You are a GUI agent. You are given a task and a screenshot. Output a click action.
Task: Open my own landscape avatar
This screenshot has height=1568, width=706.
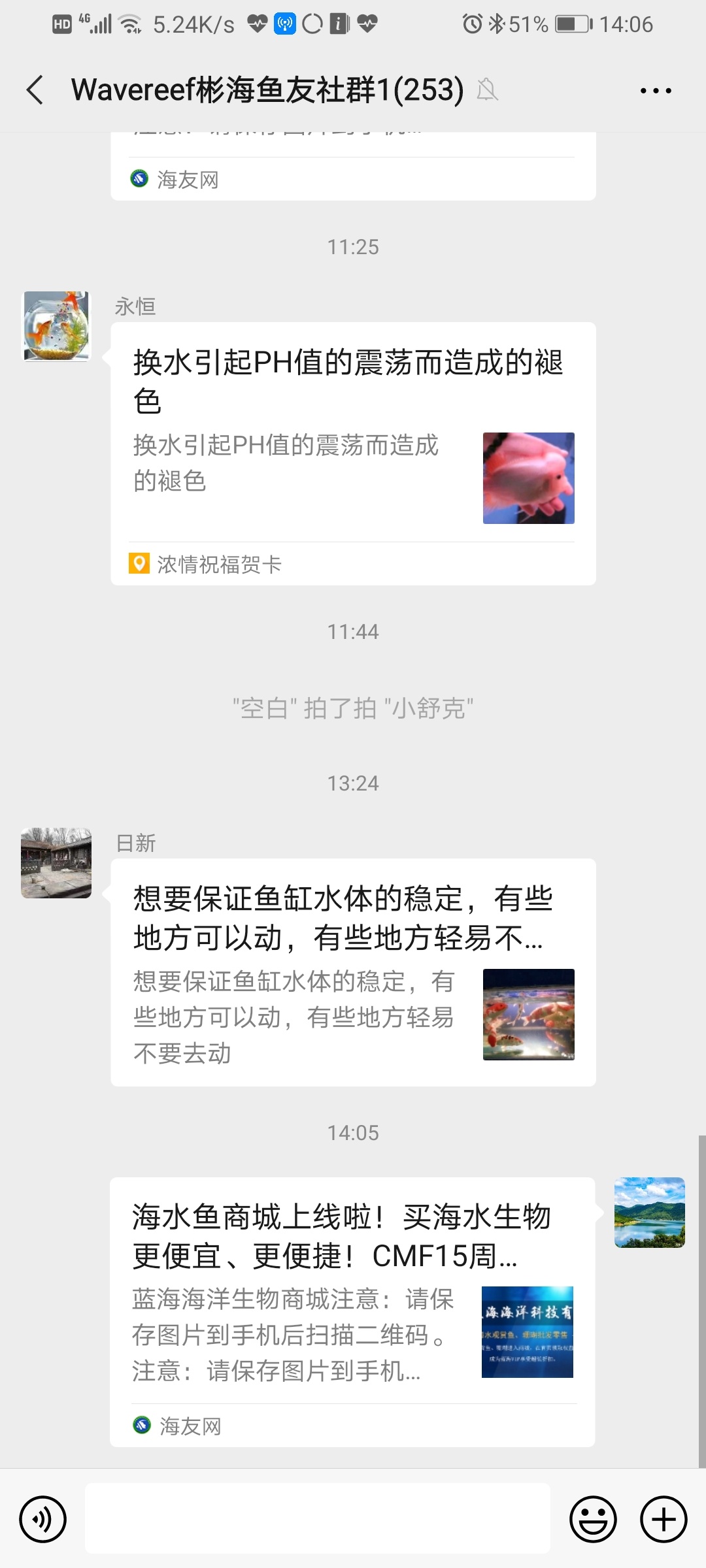(x=649, y=1213)
